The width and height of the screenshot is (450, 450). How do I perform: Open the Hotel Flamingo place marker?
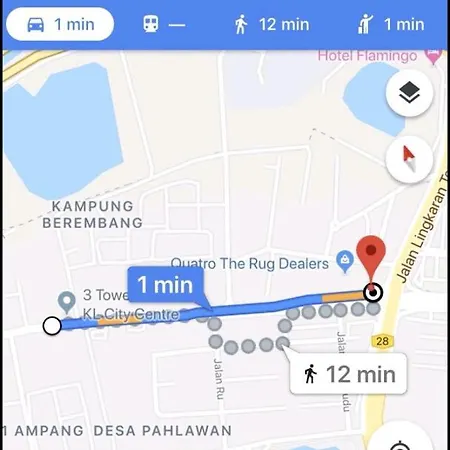pyautogui.click(x=433, y=57)
